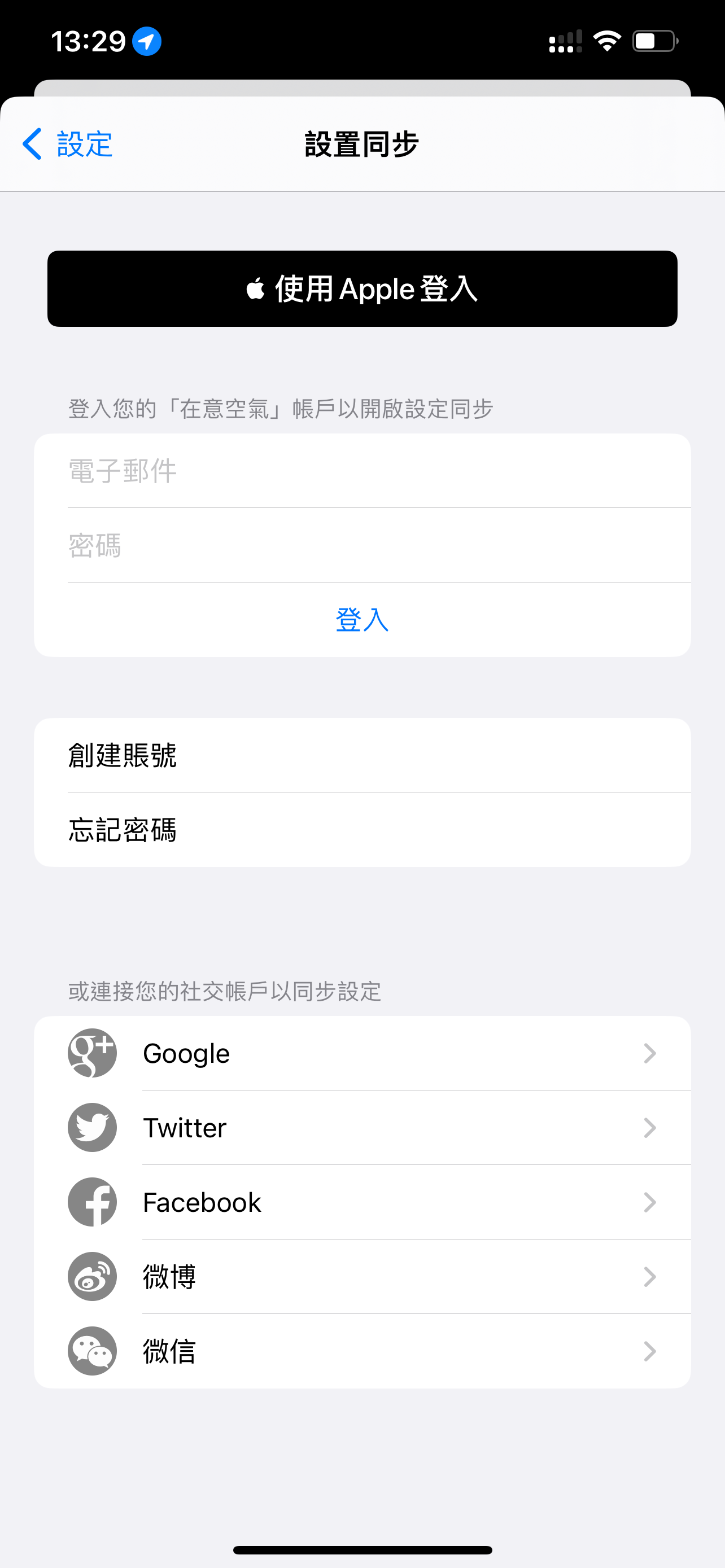
Task: Connect Twitter account
Action: (362, 1128)
